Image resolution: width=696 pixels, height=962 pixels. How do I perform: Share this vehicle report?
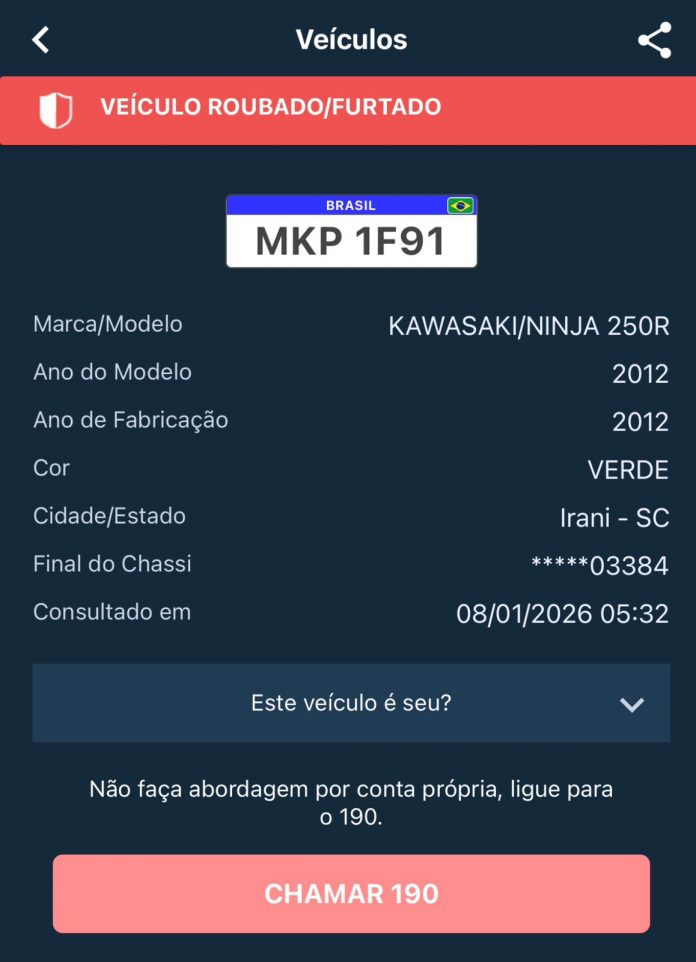click(654, 40)
